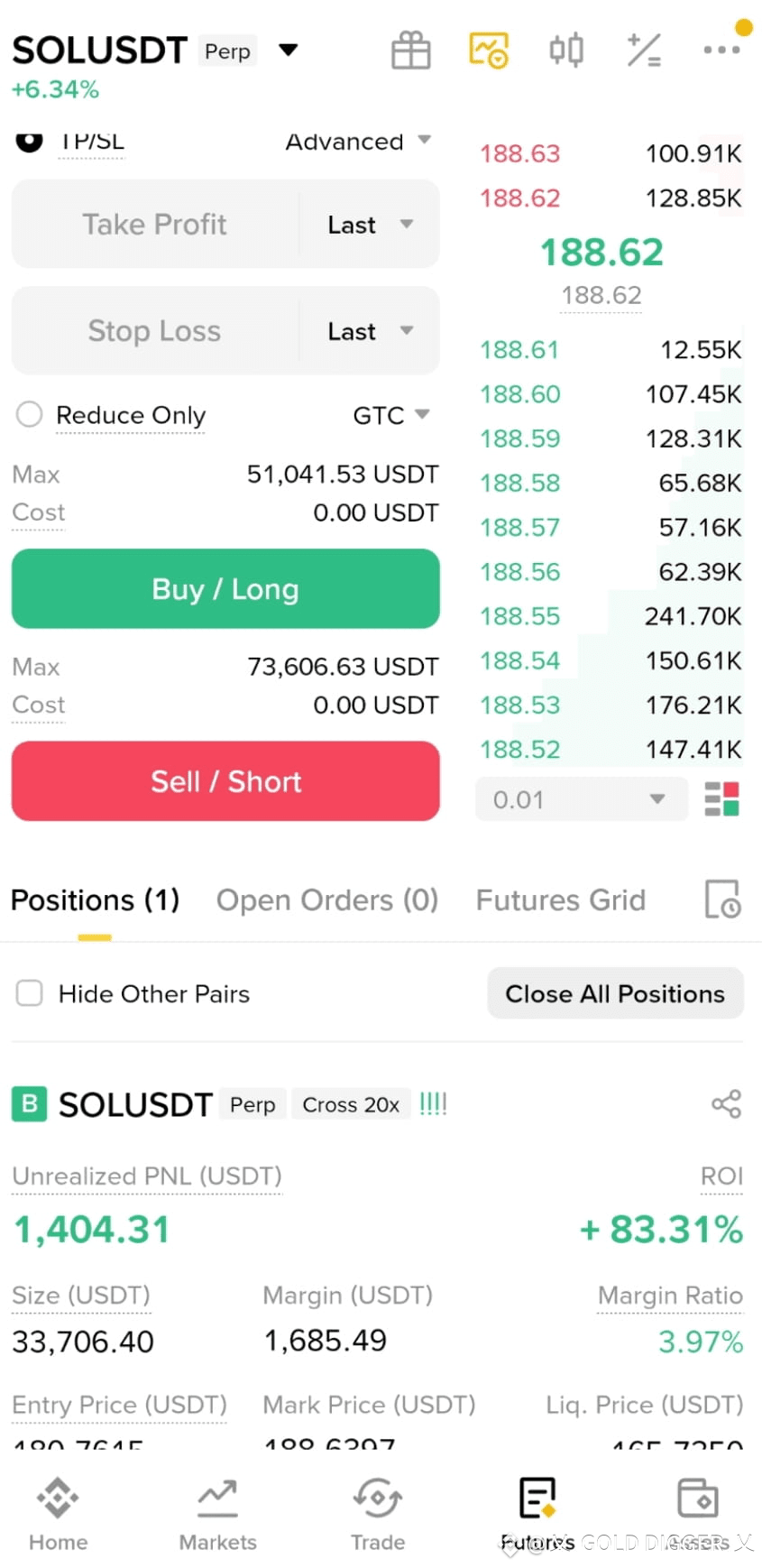This screenshot has width=762, height=1568.
Task: Open the gift rewards icon
Action: [410, 50]
